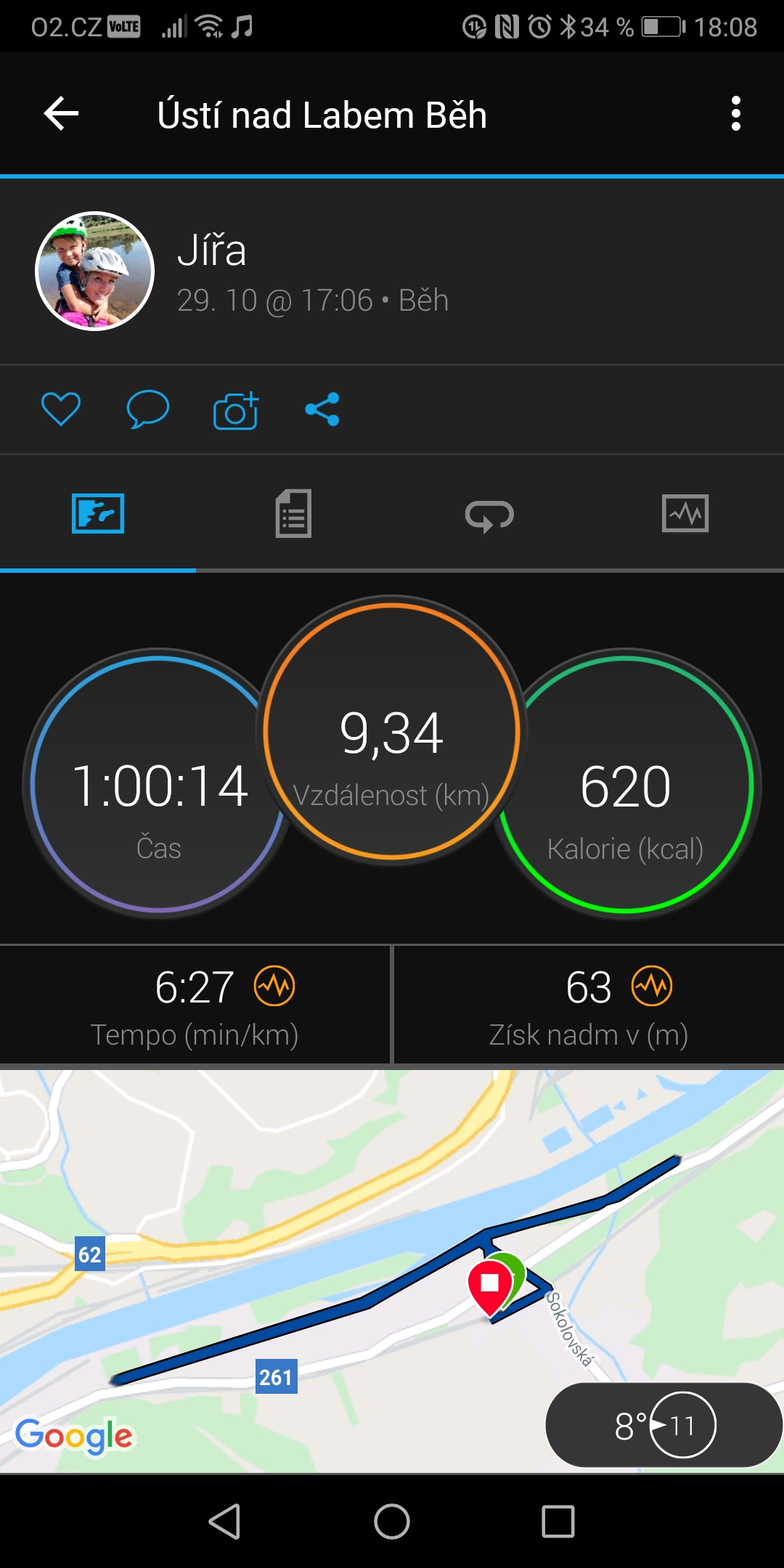Image resolution: width=784 pixels, height=1568 pixels.
Task: Open comments with the speech bubble icon
Action: pyautogui.click(x=148, y=409)
